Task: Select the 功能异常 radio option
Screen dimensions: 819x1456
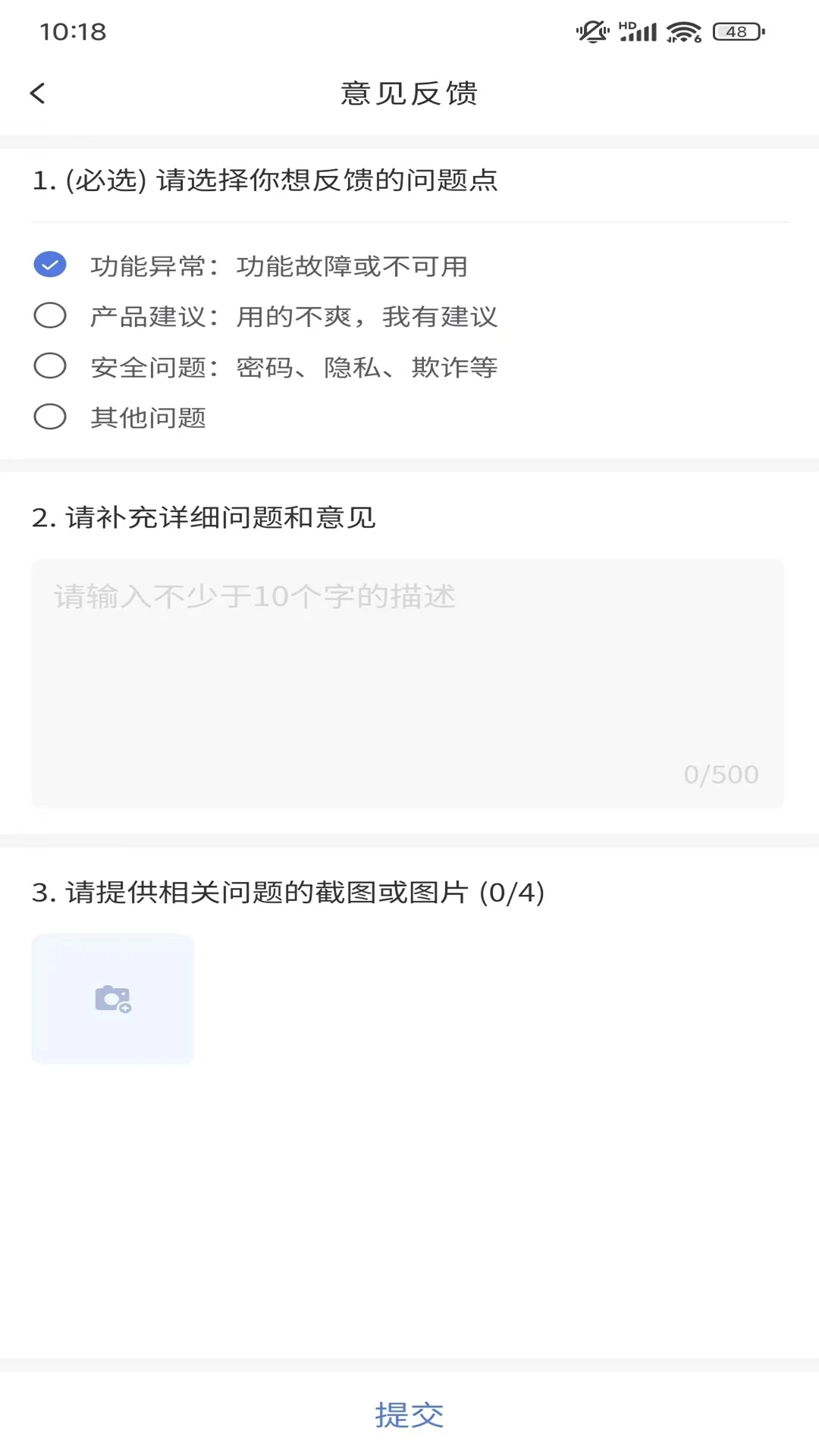Action: point(50,265)
